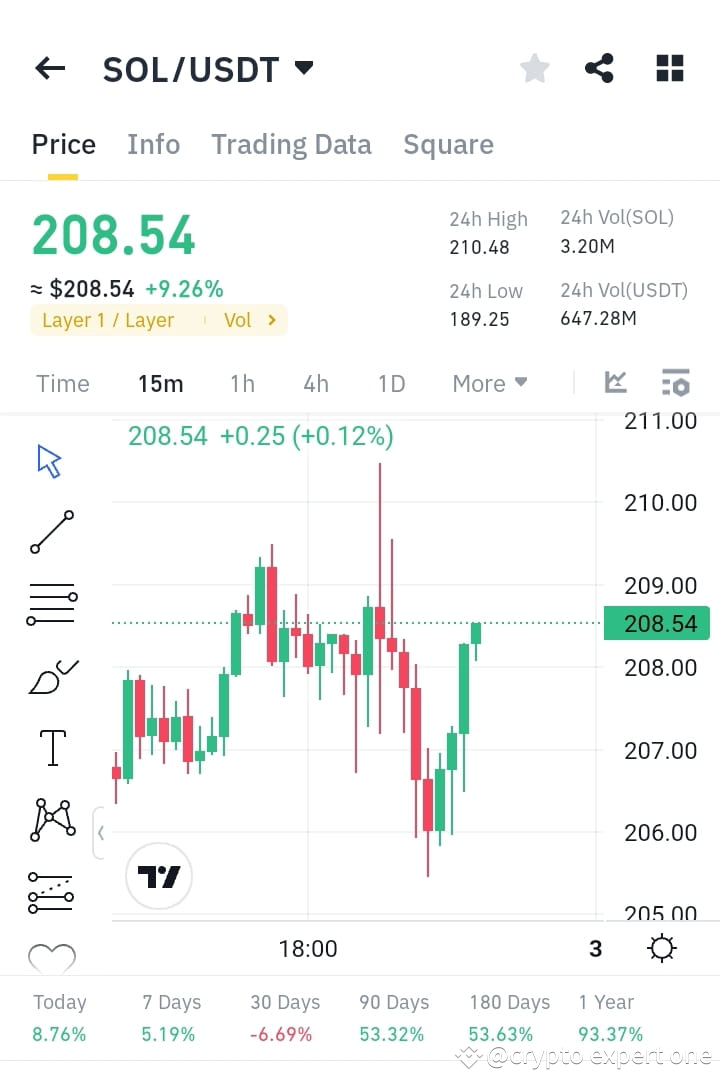This screenshot has width=720, height=1078.
Task: Toggle the heart favorites tool in sidebar
Action: (52, 957)
